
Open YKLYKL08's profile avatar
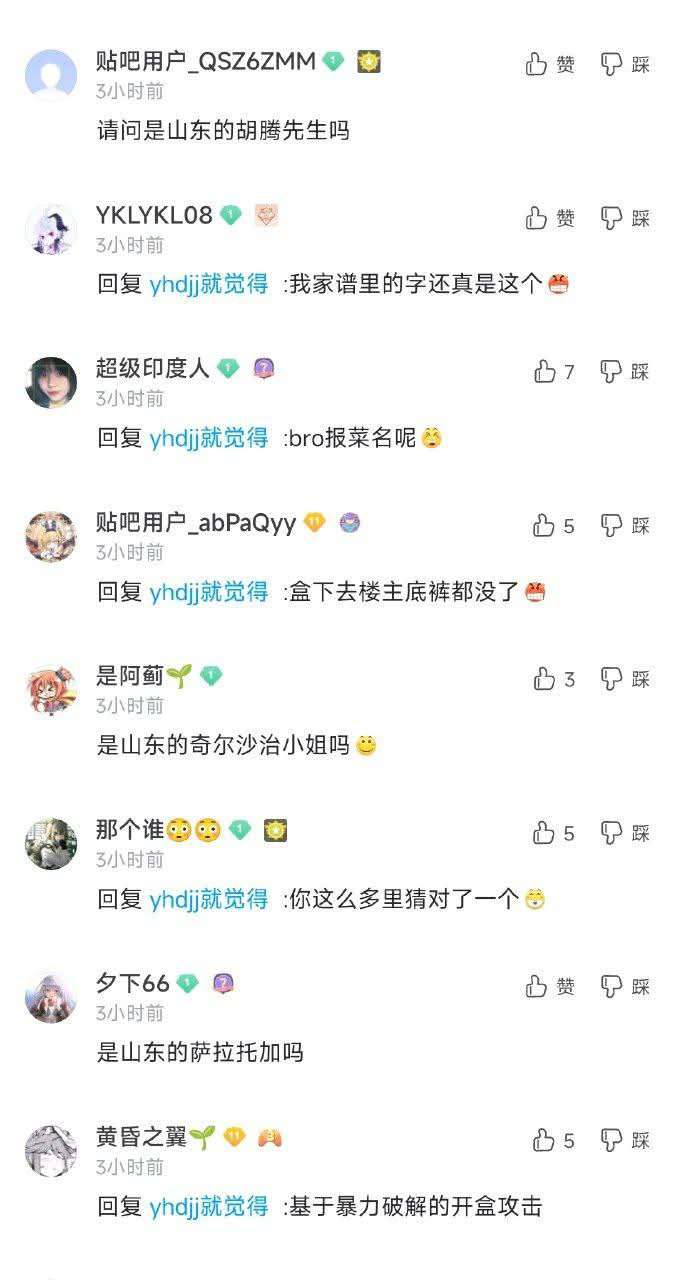(x=51, y=229)
